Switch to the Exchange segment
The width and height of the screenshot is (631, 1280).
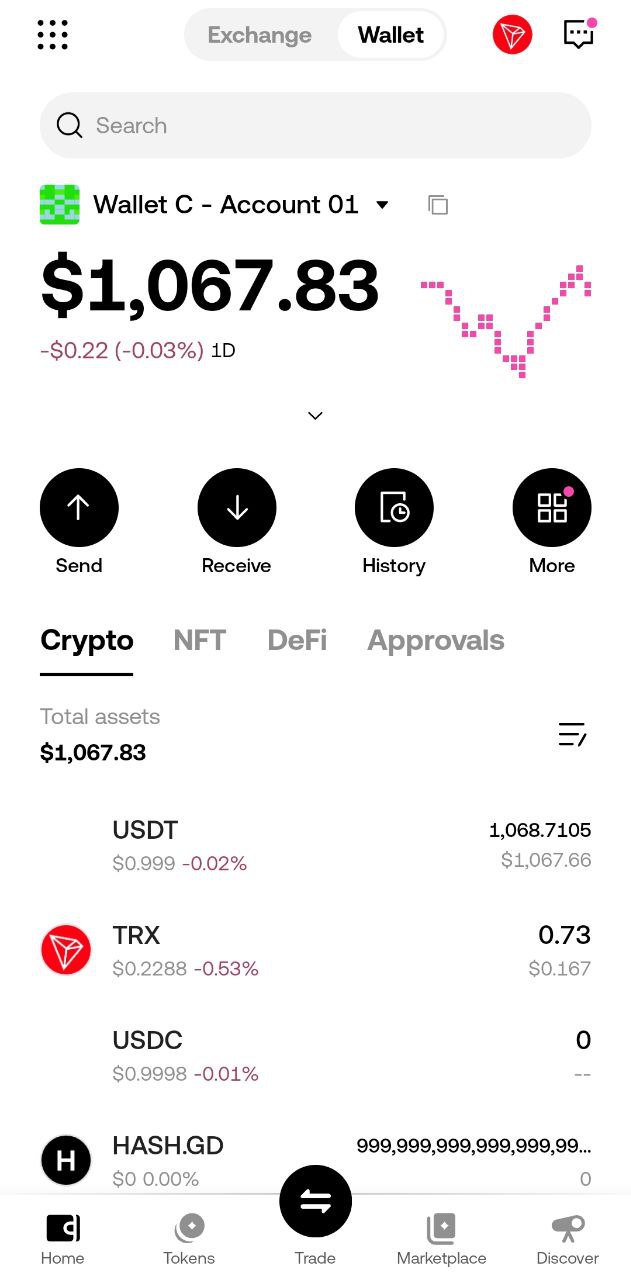(x=259, y=35)
